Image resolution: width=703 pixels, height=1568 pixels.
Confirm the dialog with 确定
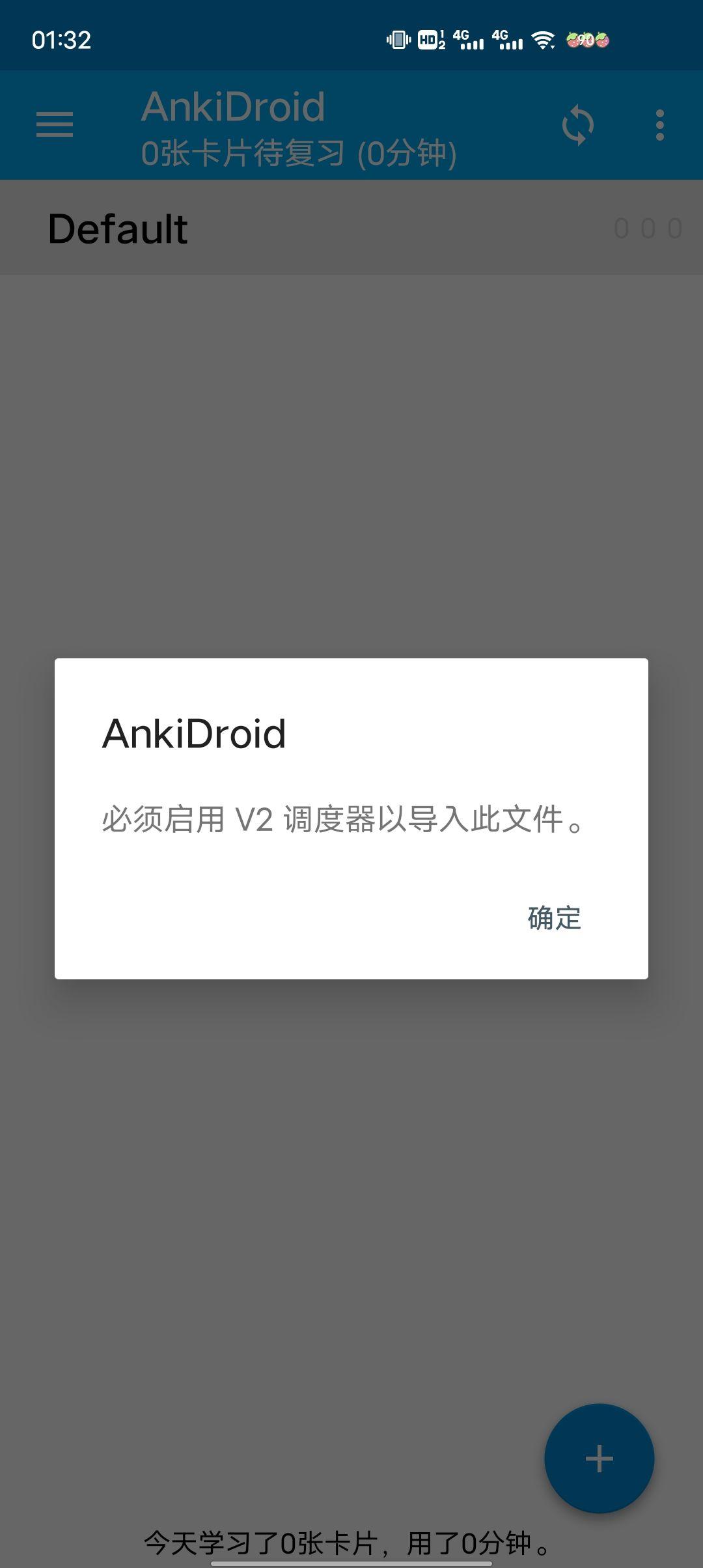[x=554, y=918]
